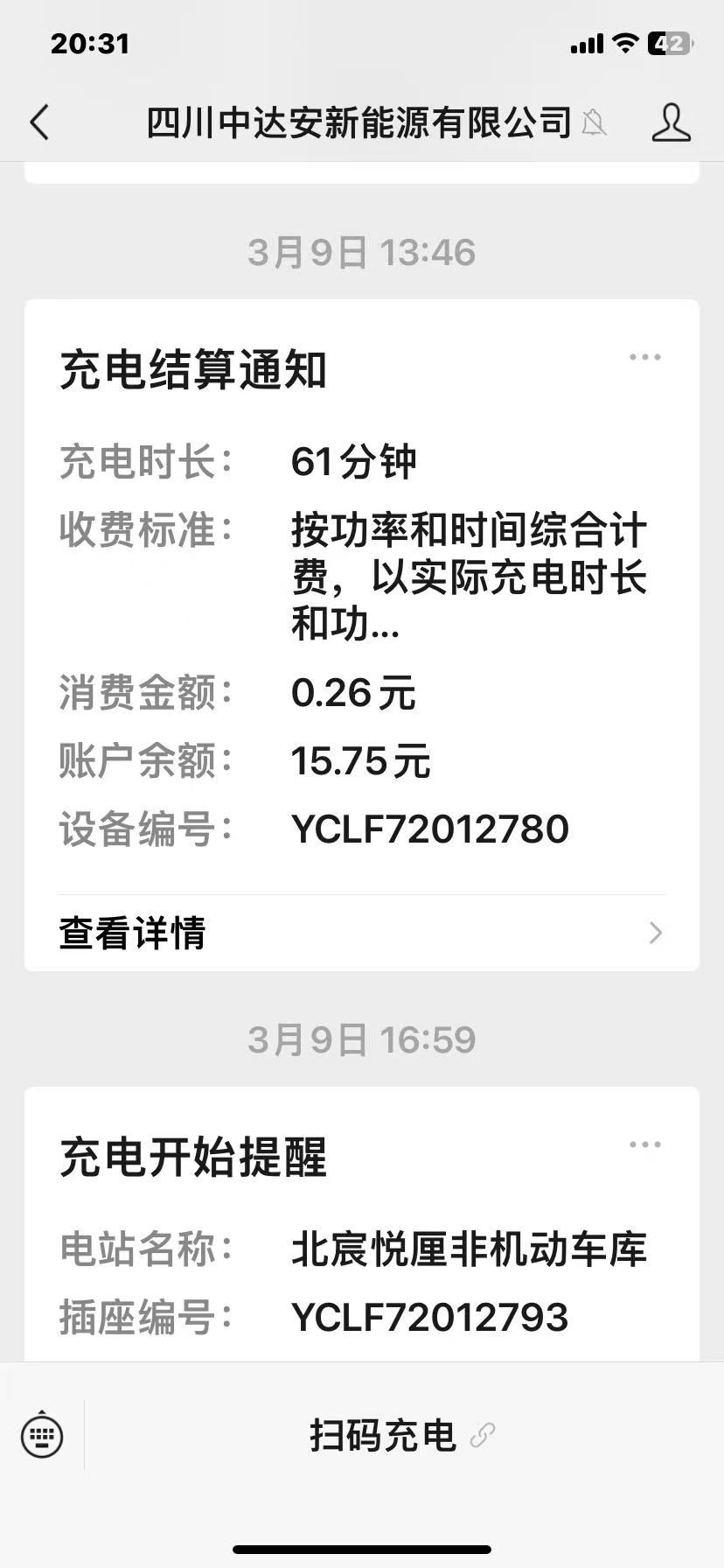Open more options on 充电开始提醒 card
Viewport: 724px width, 1568px height.
tap(645, 1144)
